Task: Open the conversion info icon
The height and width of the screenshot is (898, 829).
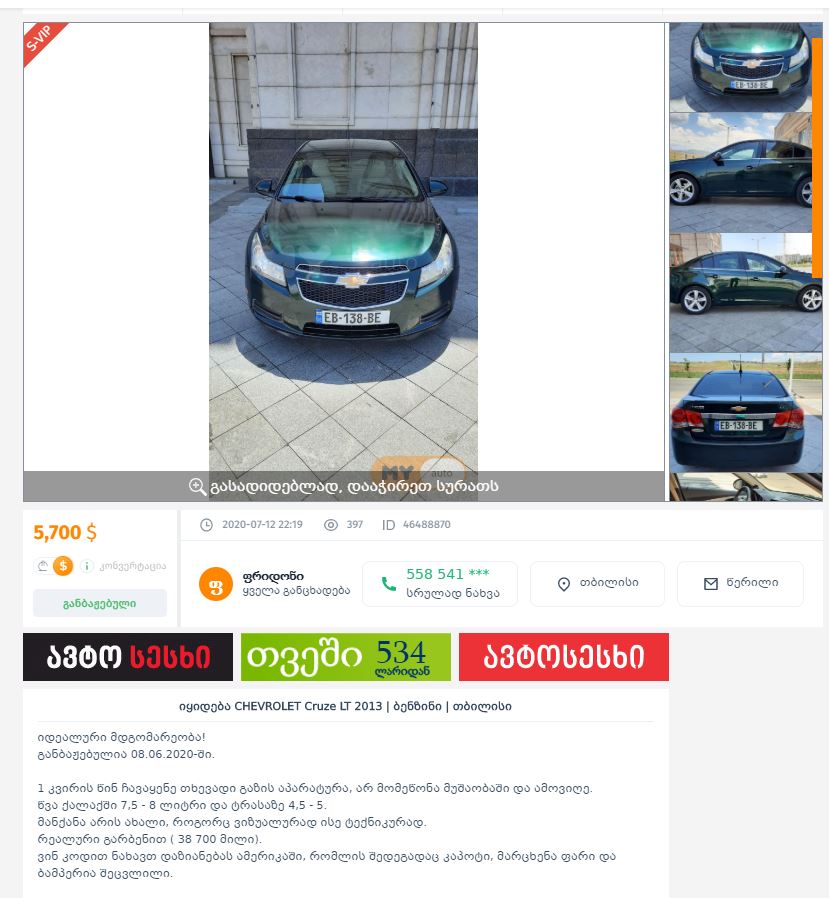Action: pyautogui.click(x=87, y=566)
